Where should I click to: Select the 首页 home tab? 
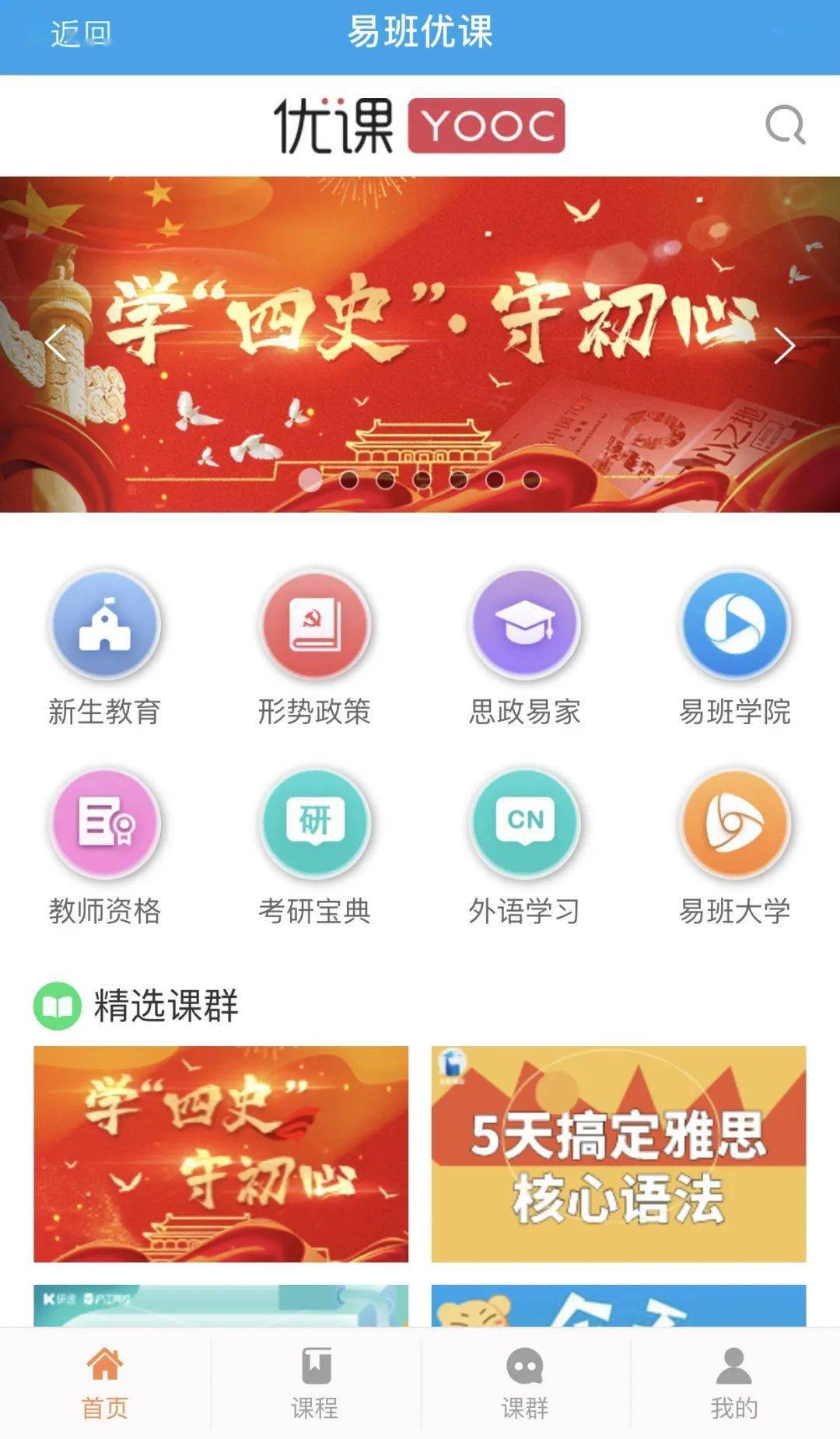coord(105,1385)
